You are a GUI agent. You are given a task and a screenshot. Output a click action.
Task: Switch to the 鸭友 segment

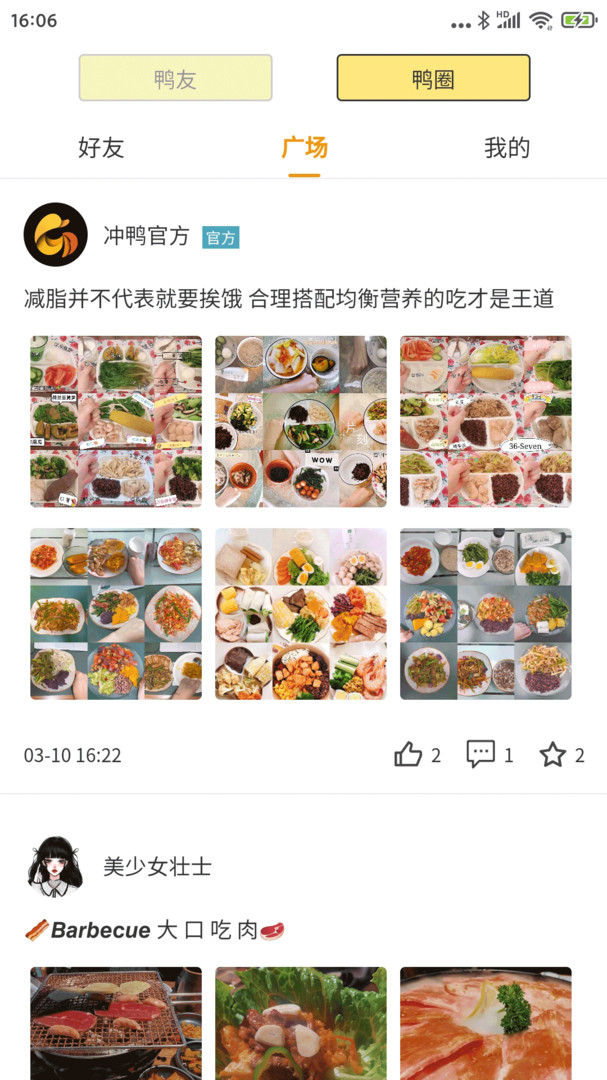(175, 78)
